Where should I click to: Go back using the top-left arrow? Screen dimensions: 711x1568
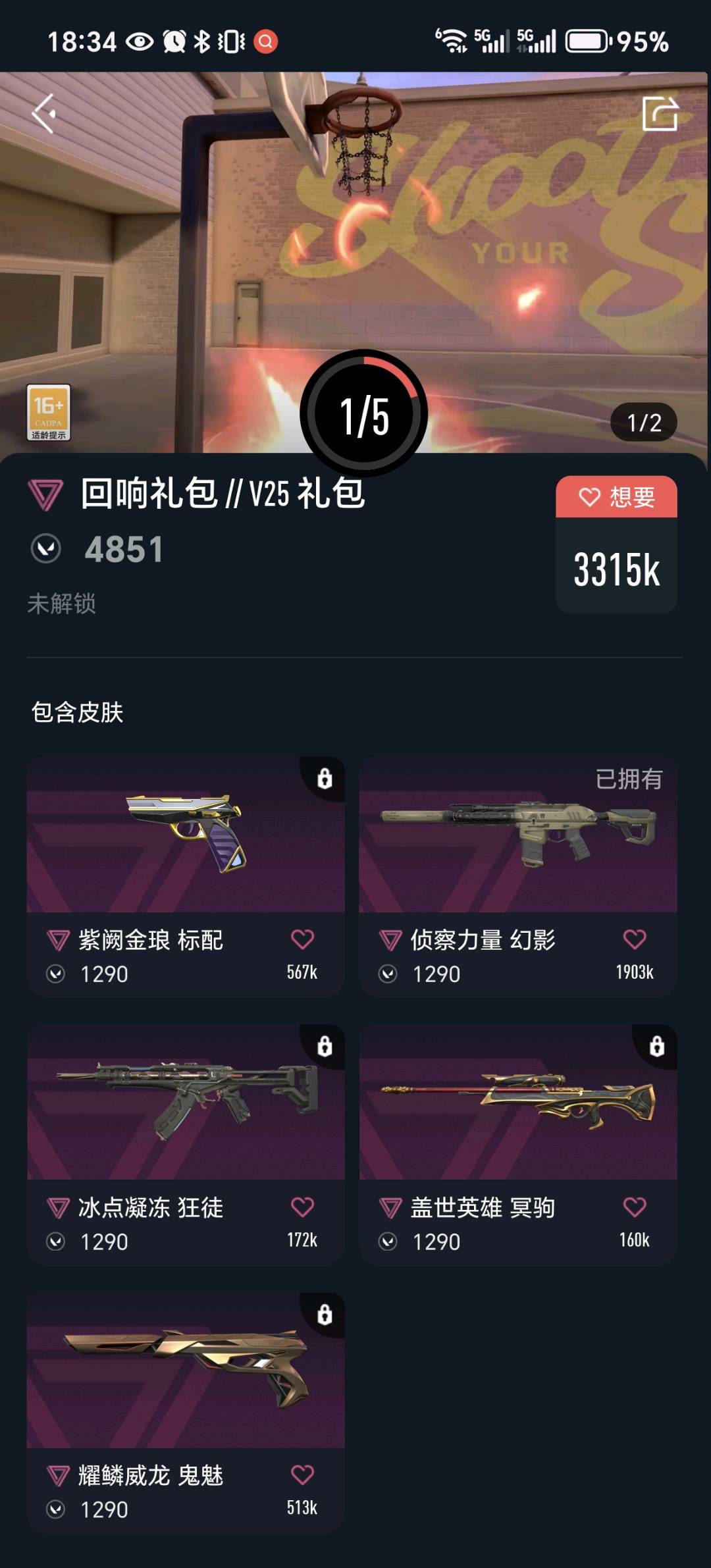point(45,113)
